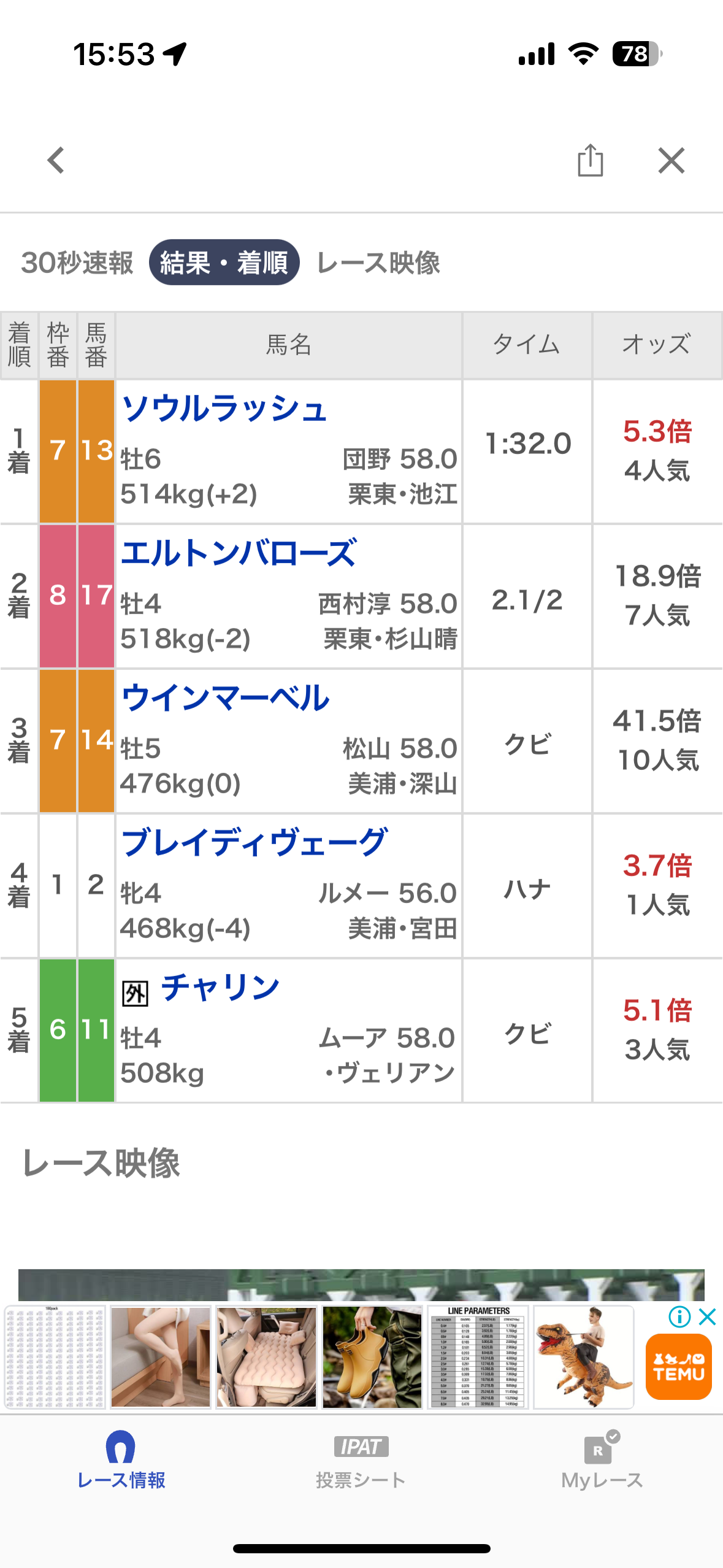View ウインマーベル horse page
Image resolution: width=723 pixels, height=1568 pixels.
225,698
